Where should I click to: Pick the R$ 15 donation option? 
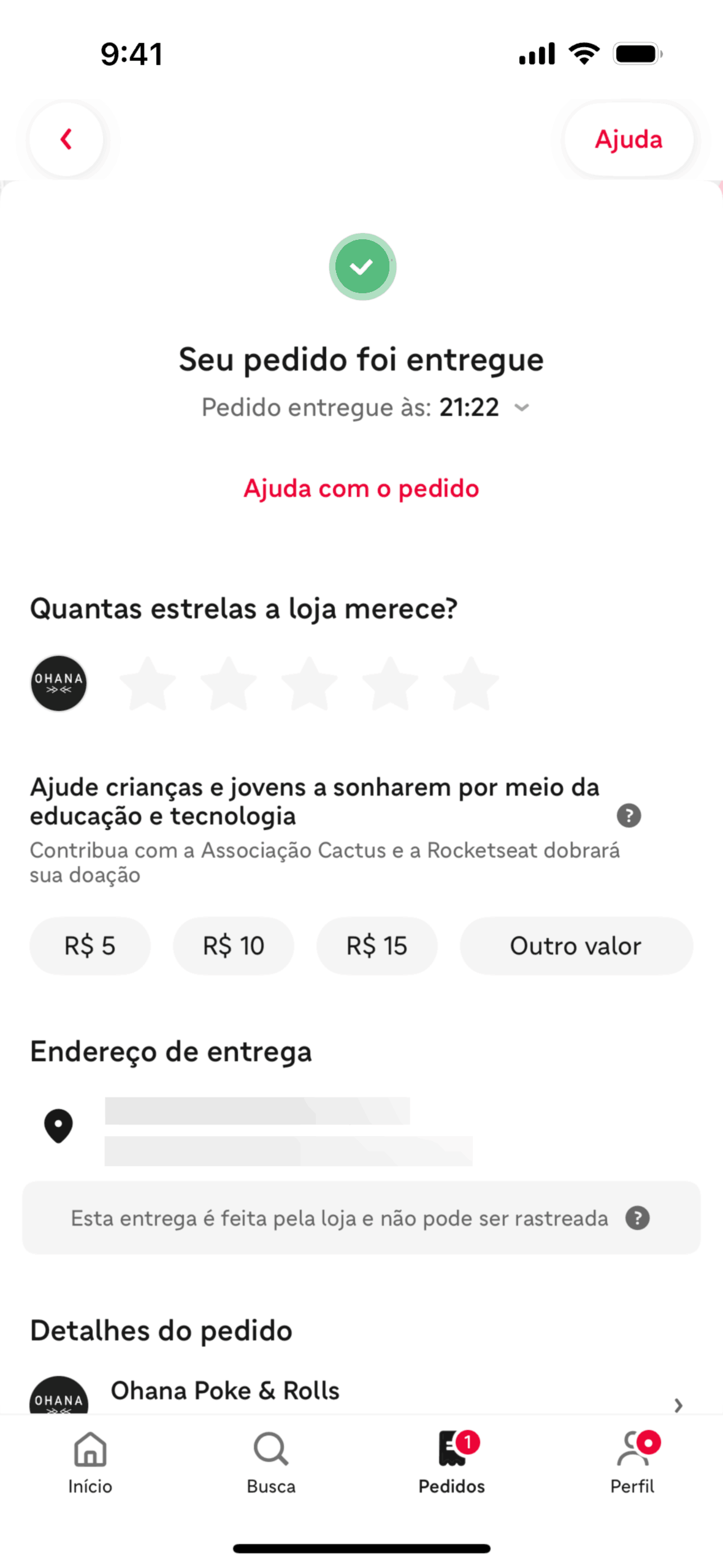click(x=377, y=945)
